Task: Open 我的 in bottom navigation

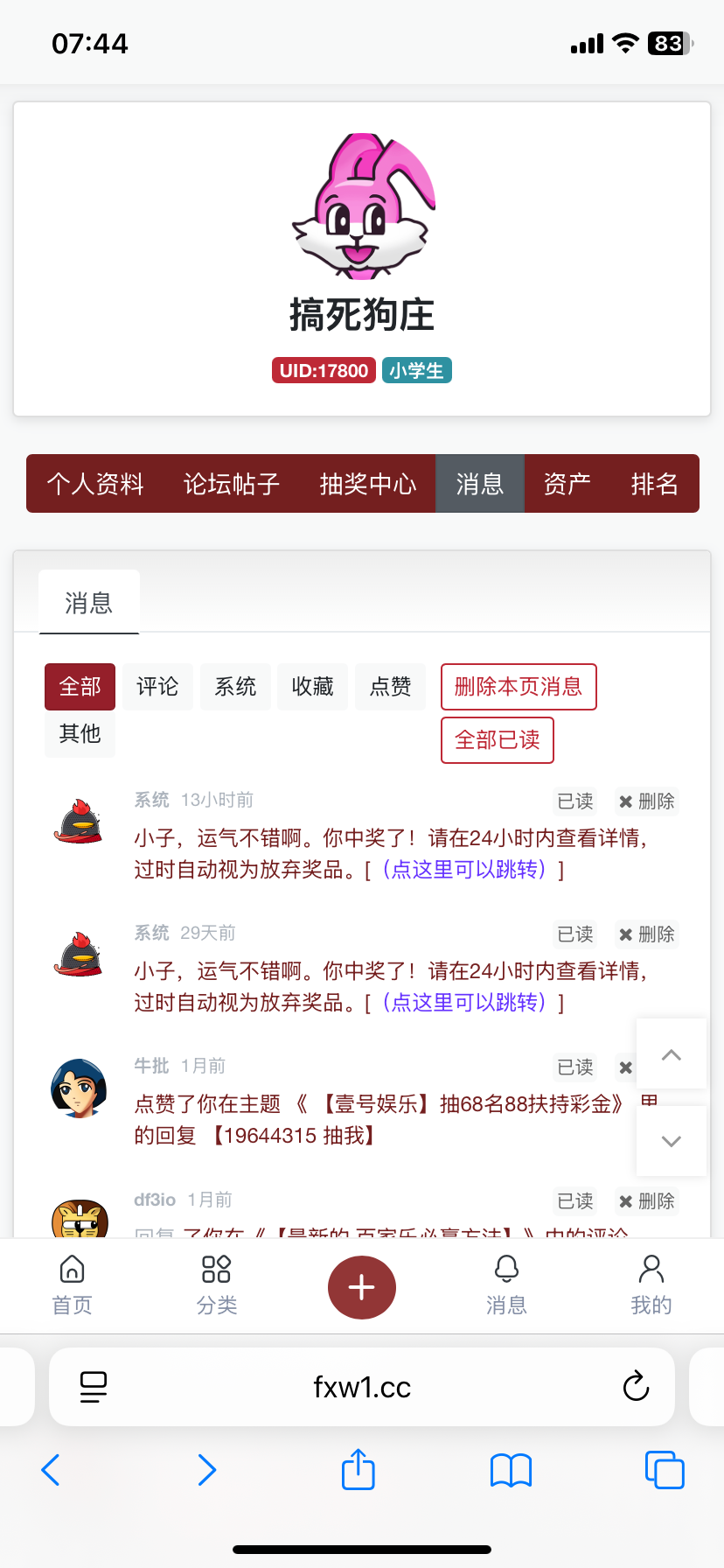Action: (651, 1284)
